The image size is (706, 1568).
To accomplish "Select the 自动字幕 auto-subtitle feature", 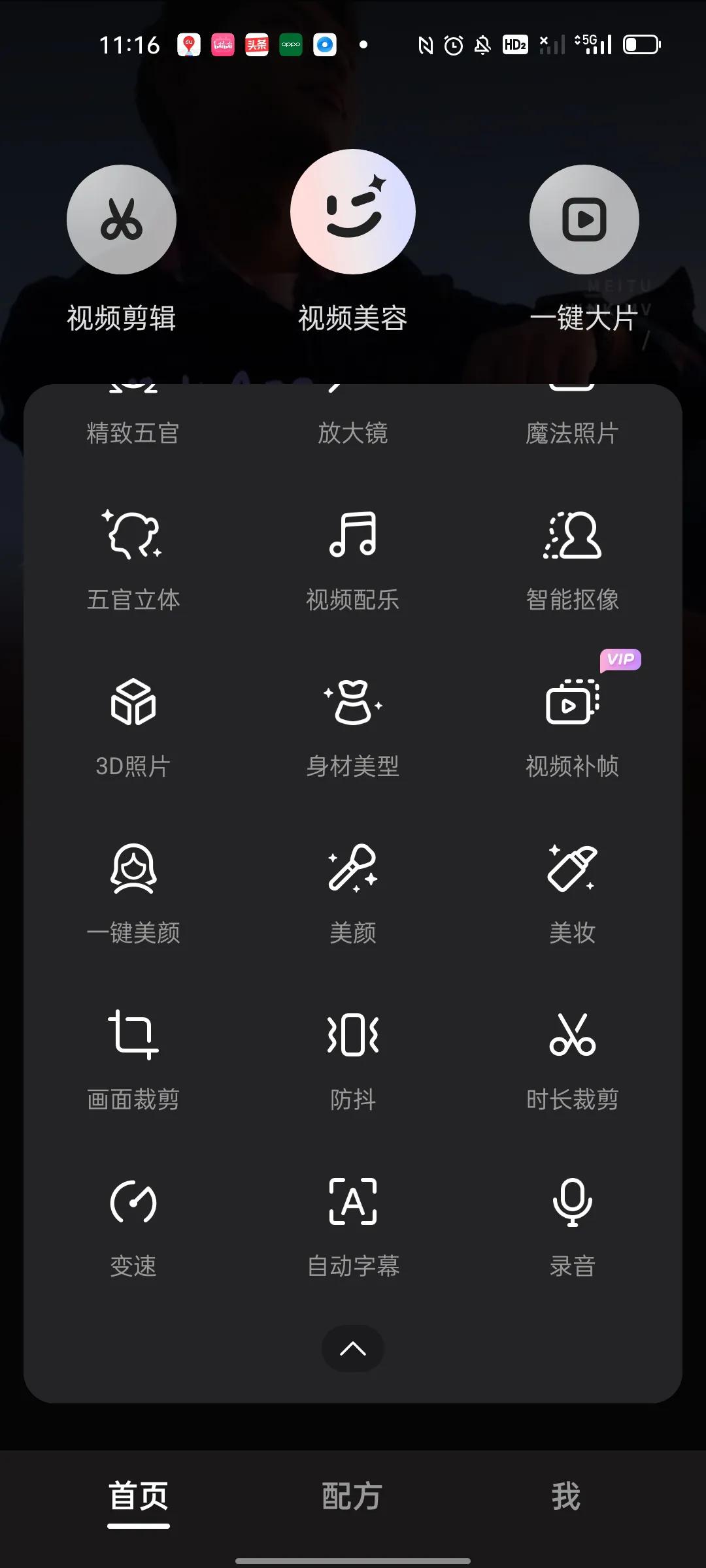I will [353, 1225].
